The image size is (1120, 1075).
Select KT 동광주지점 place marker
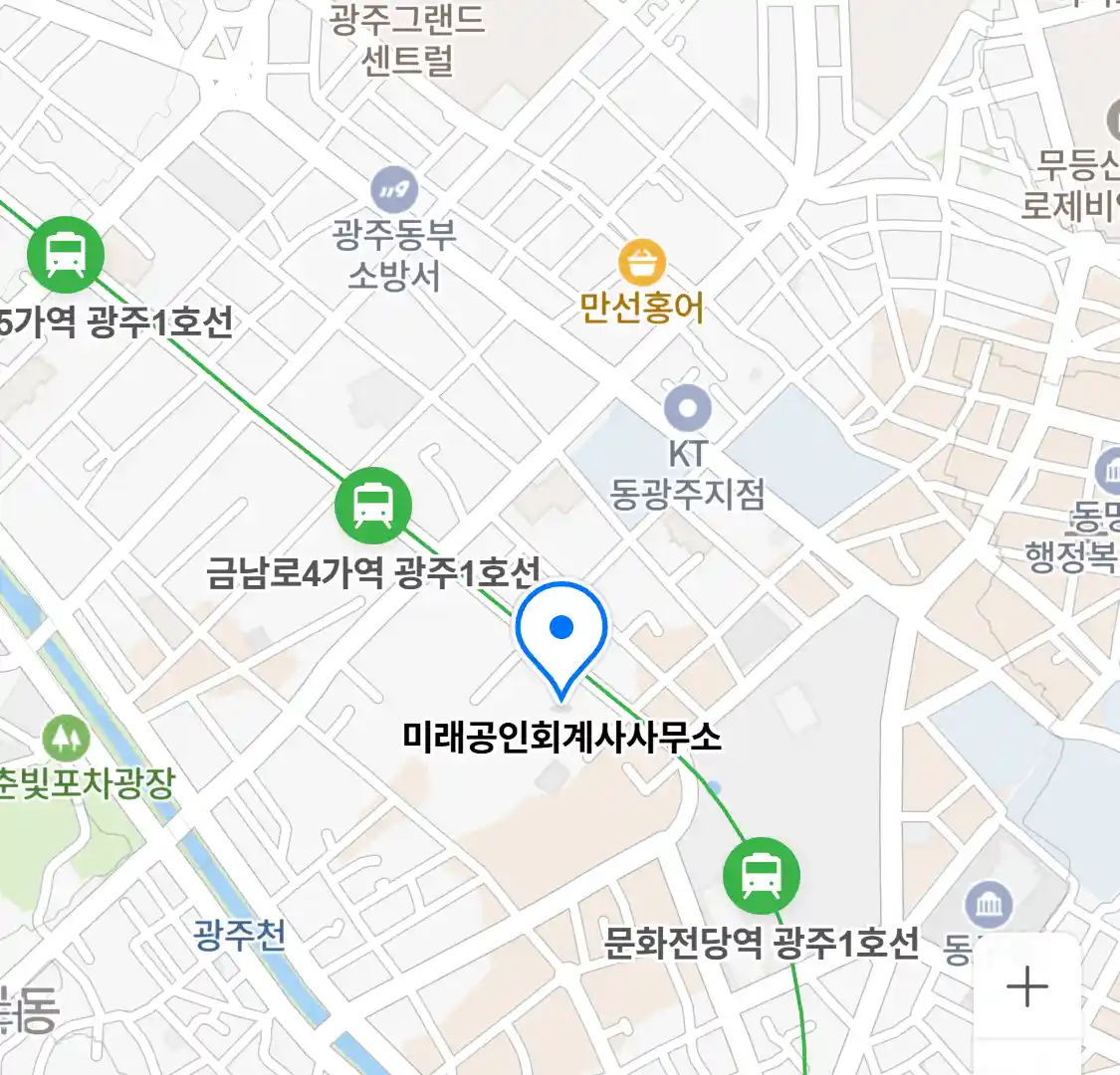point(688,409)
